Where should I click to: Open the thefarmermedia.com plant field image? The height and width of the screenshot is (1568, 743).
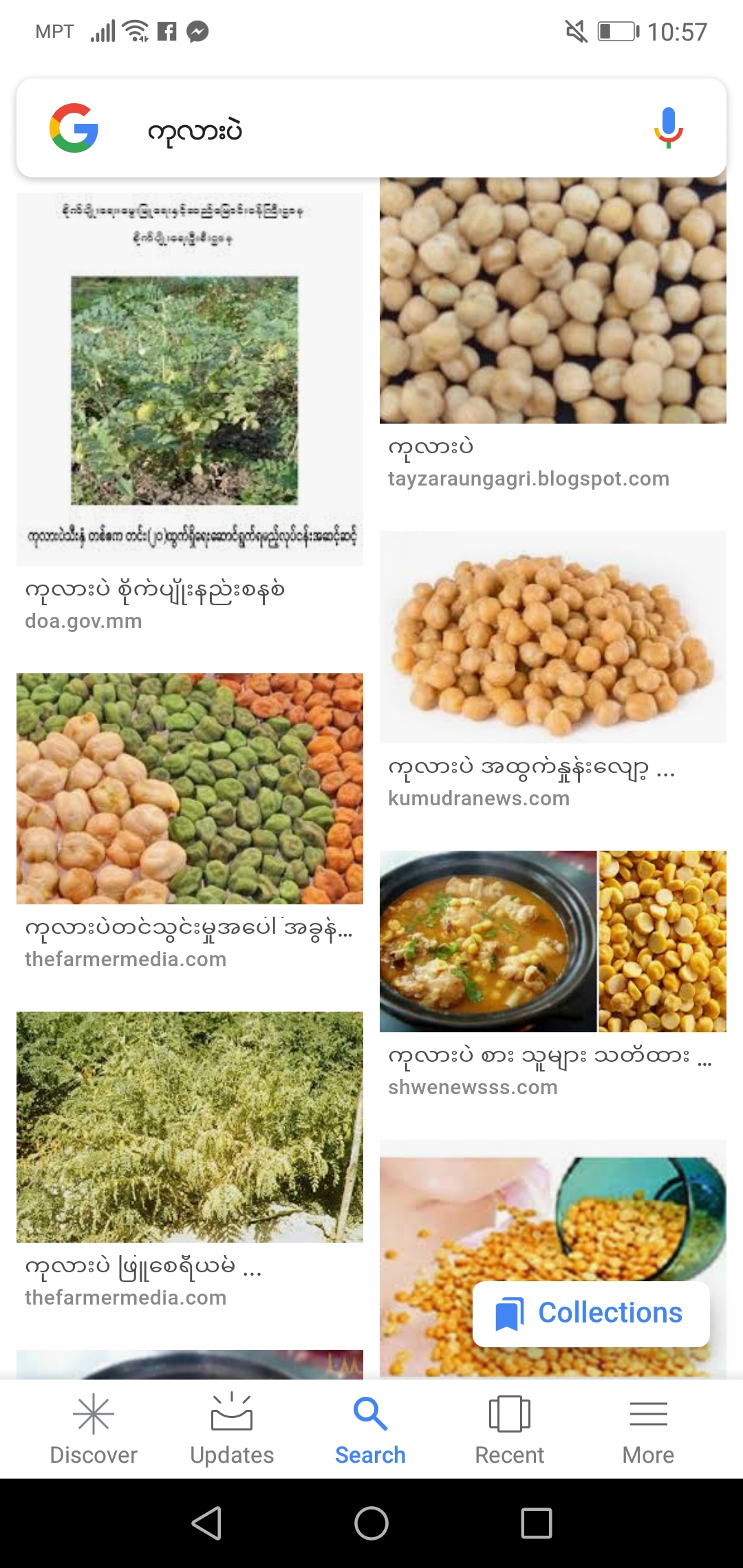pyautogui.click(x=190, y=1126)
